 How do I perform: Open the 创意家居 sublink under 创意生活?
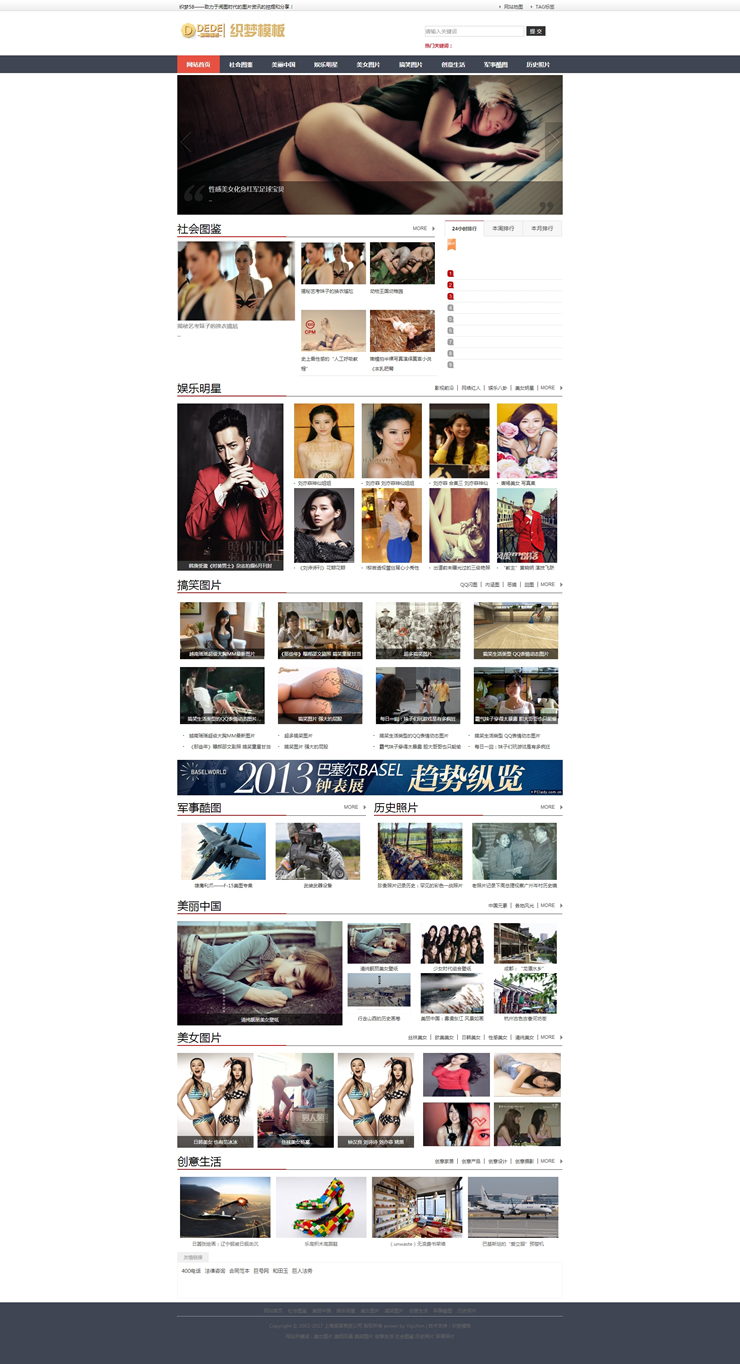444,1161
